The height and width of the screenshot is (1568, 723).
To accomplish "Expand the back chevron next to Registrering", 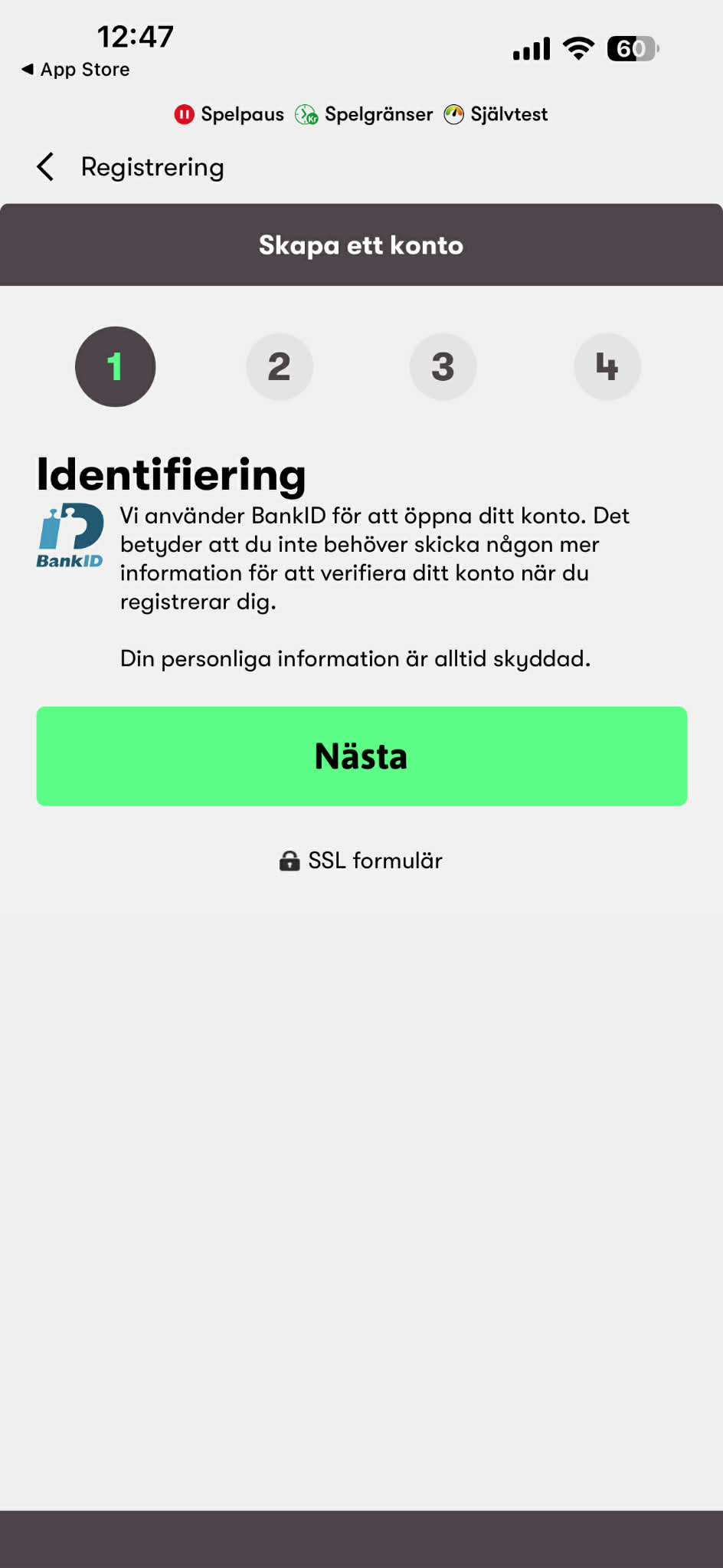I will click(44, 166).
